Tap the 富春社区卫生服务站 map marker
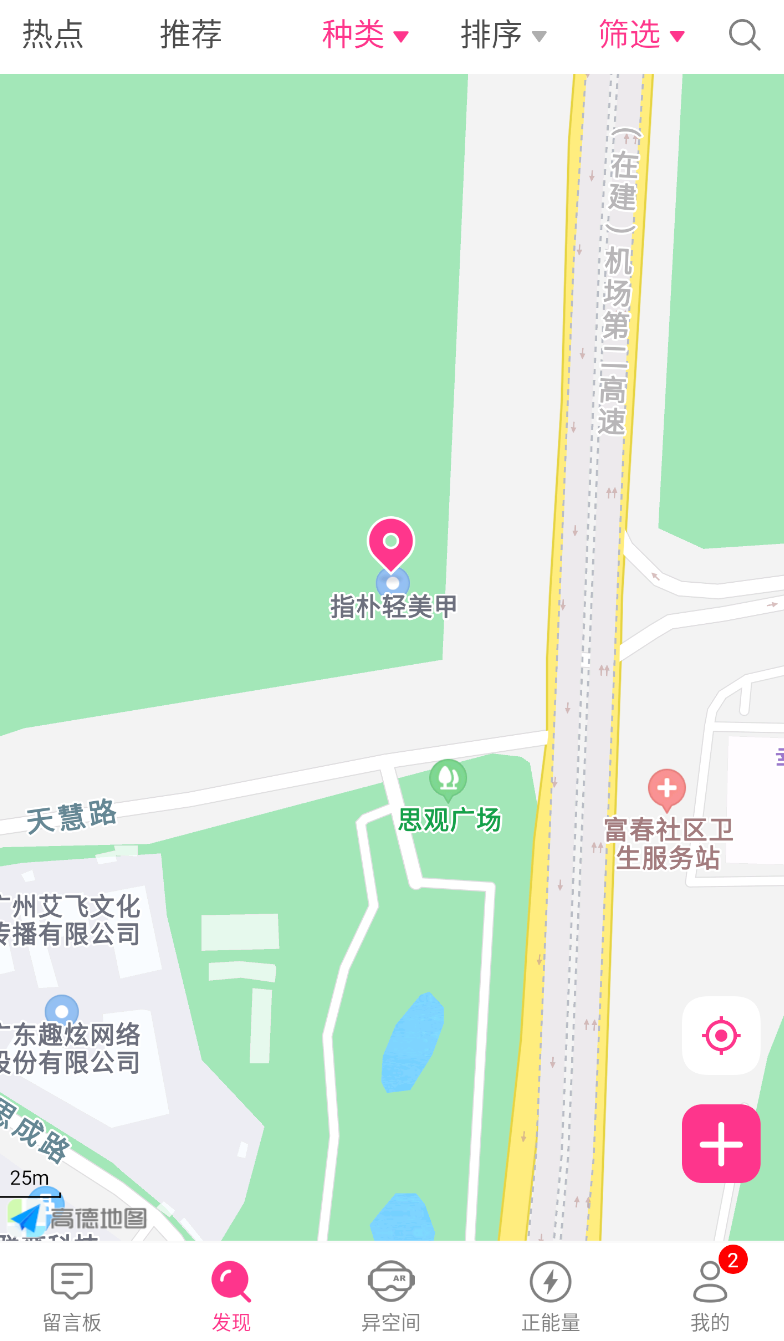The height and width of the screenshot is (1341, 784). point(667,790)
